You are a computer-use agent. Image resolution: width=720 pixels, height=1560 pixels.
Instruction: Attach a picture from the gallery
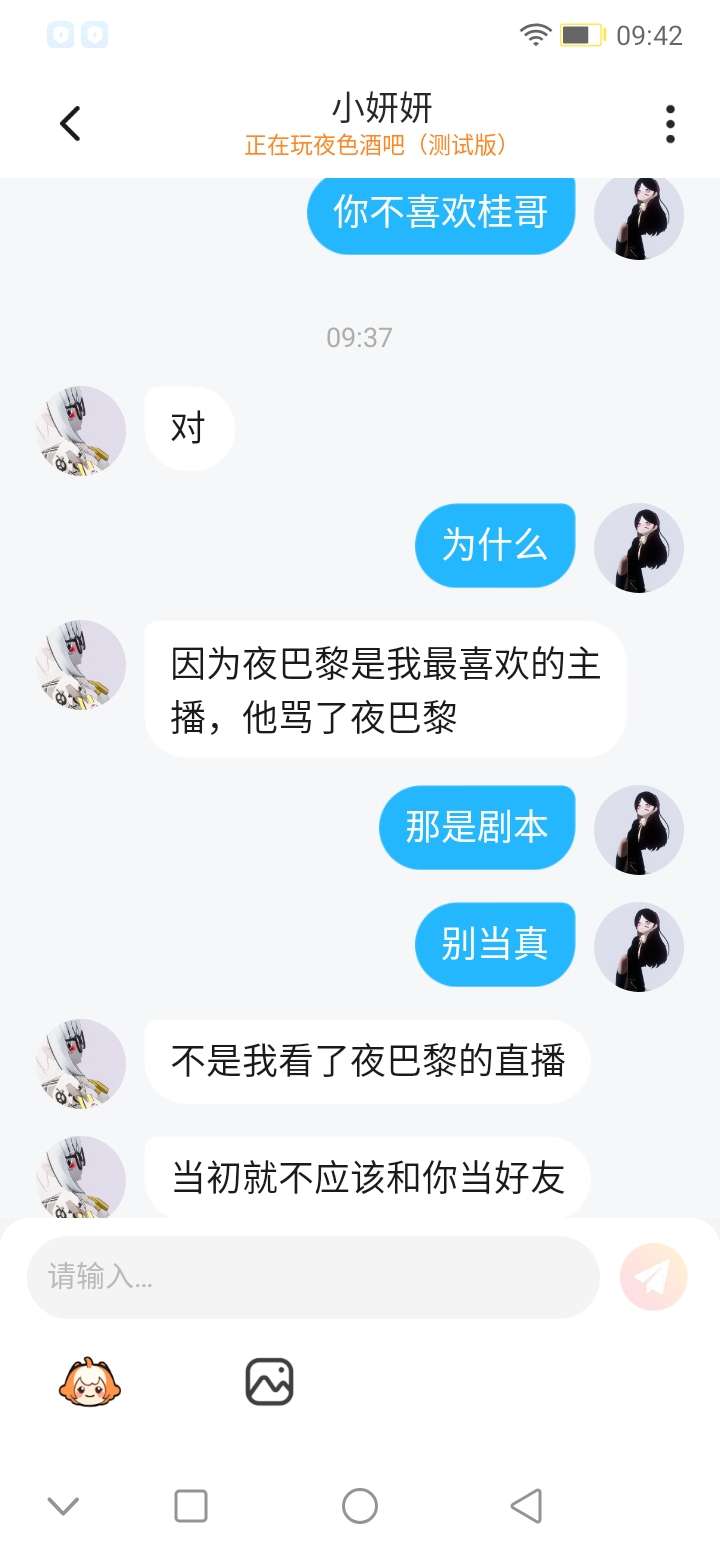click(x=270, y=1383)
